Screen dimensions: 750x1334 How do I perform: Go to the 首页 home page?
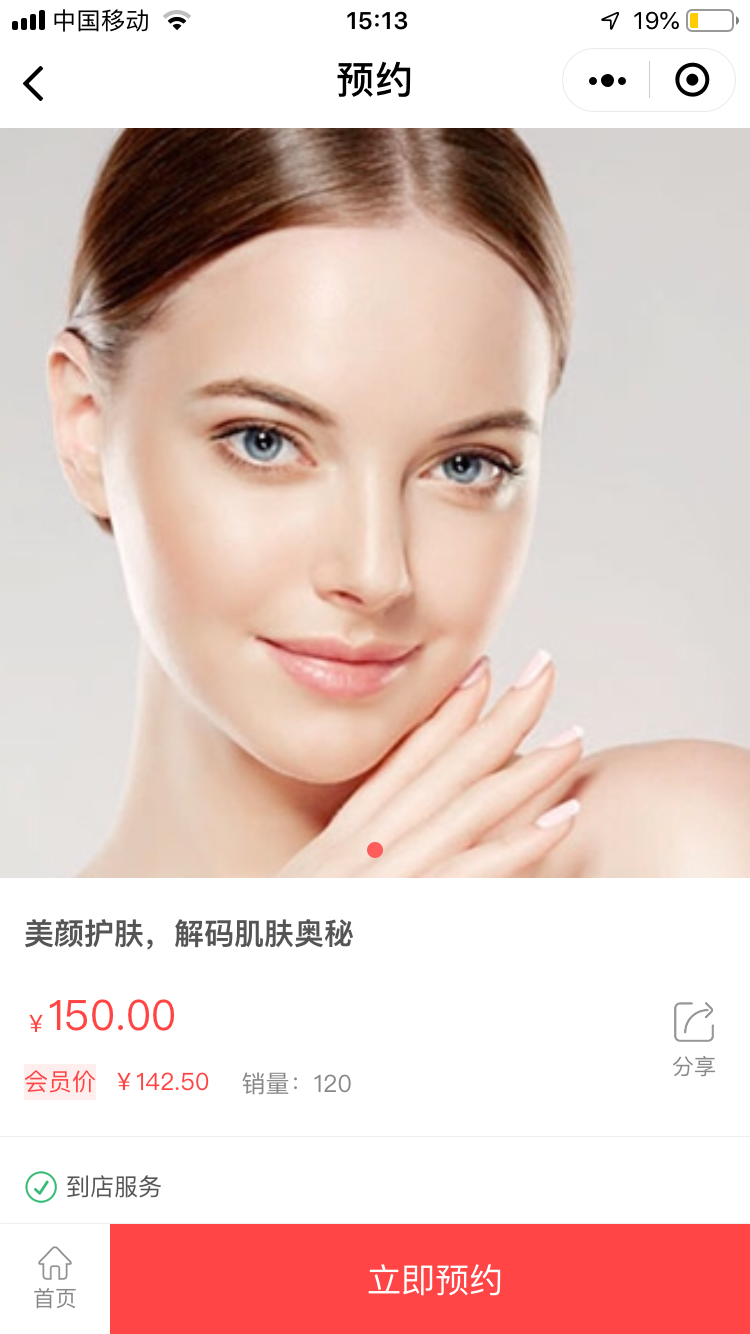(55, 1278)
